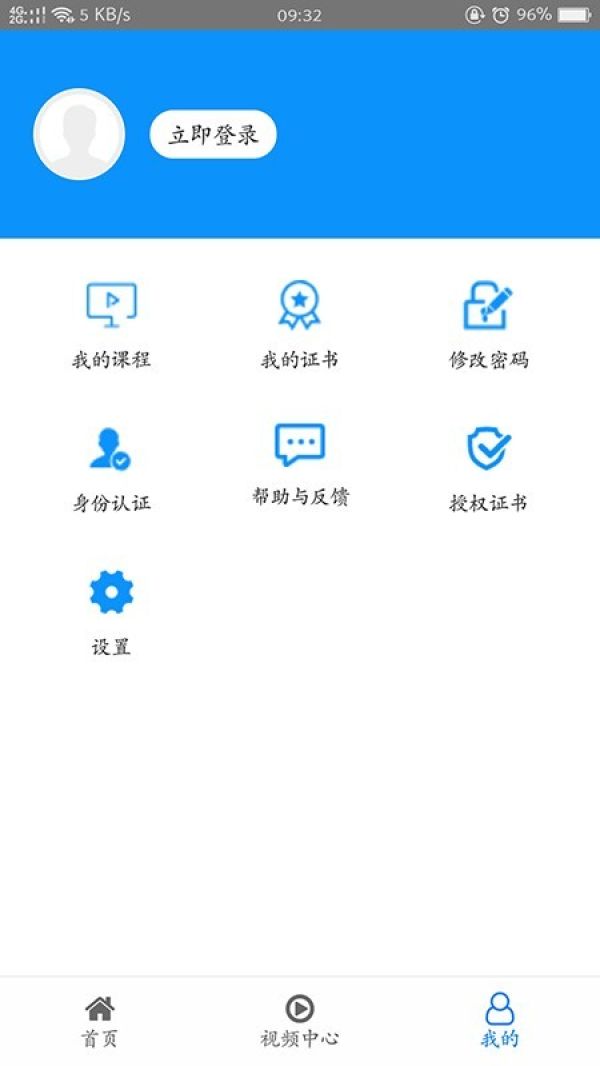Open 设置 settings
Viewport: 600px width, 1066px height.
[x=111, y=612]
